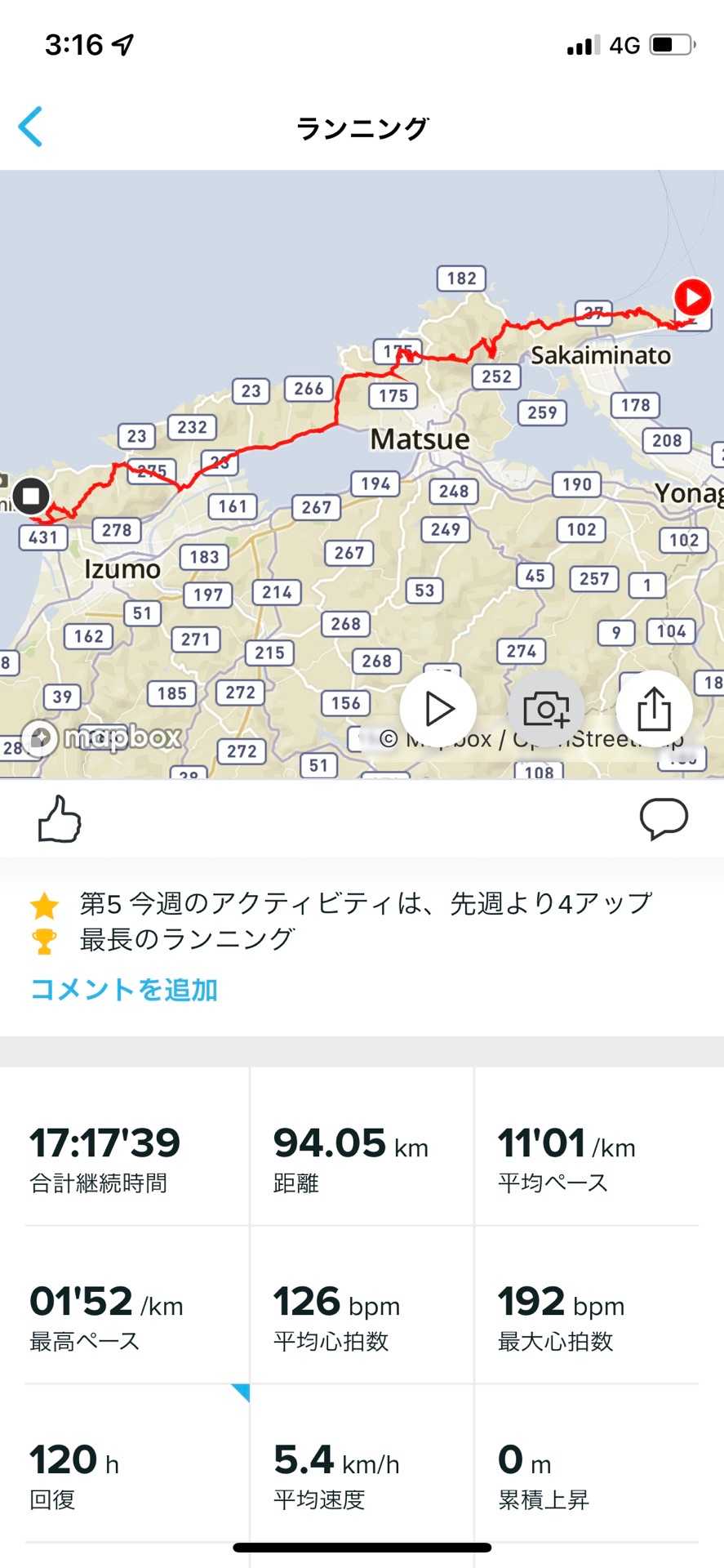
Task: Like this activity with the thumbs-up
Action: point(60,819)
